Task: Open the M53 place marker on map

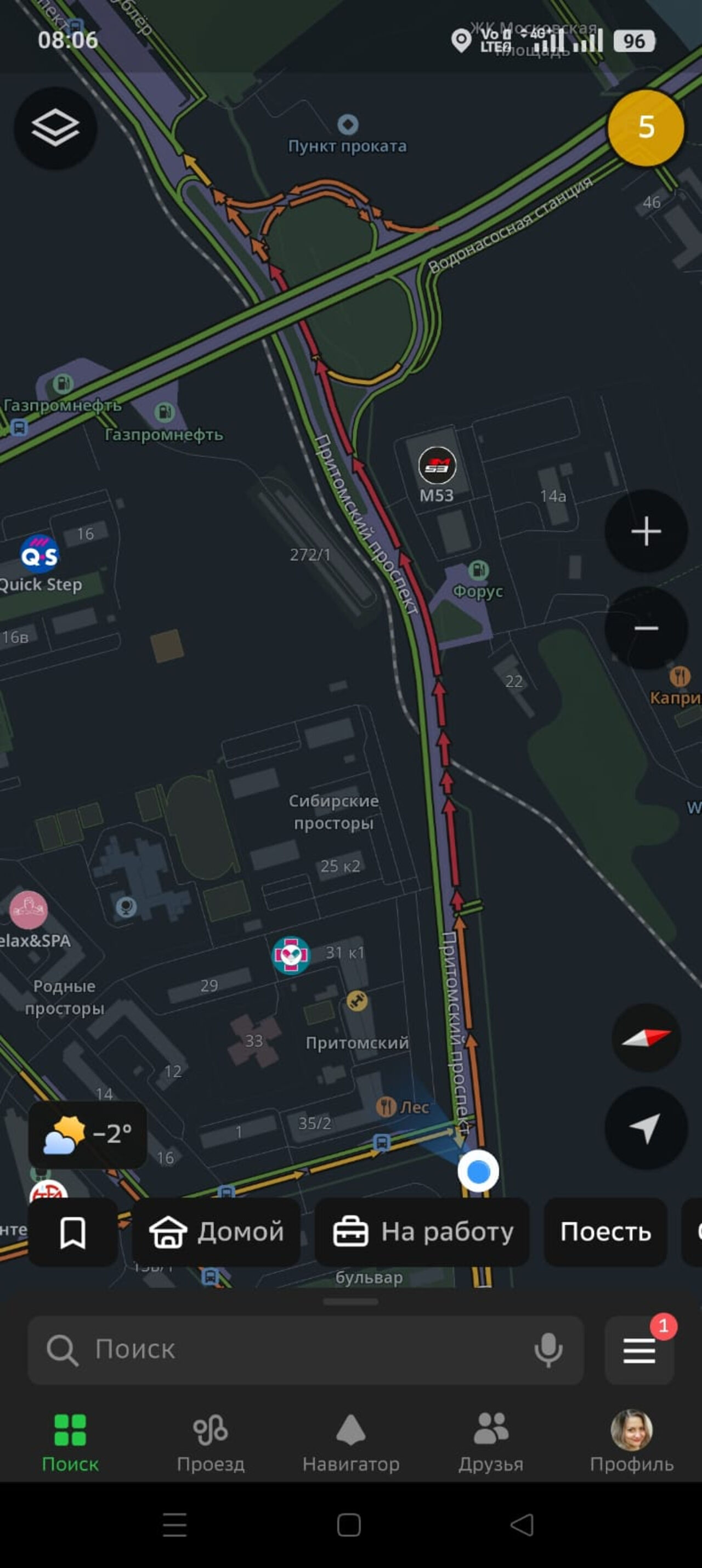Action: pyautogui.click(x=437, y=465)
